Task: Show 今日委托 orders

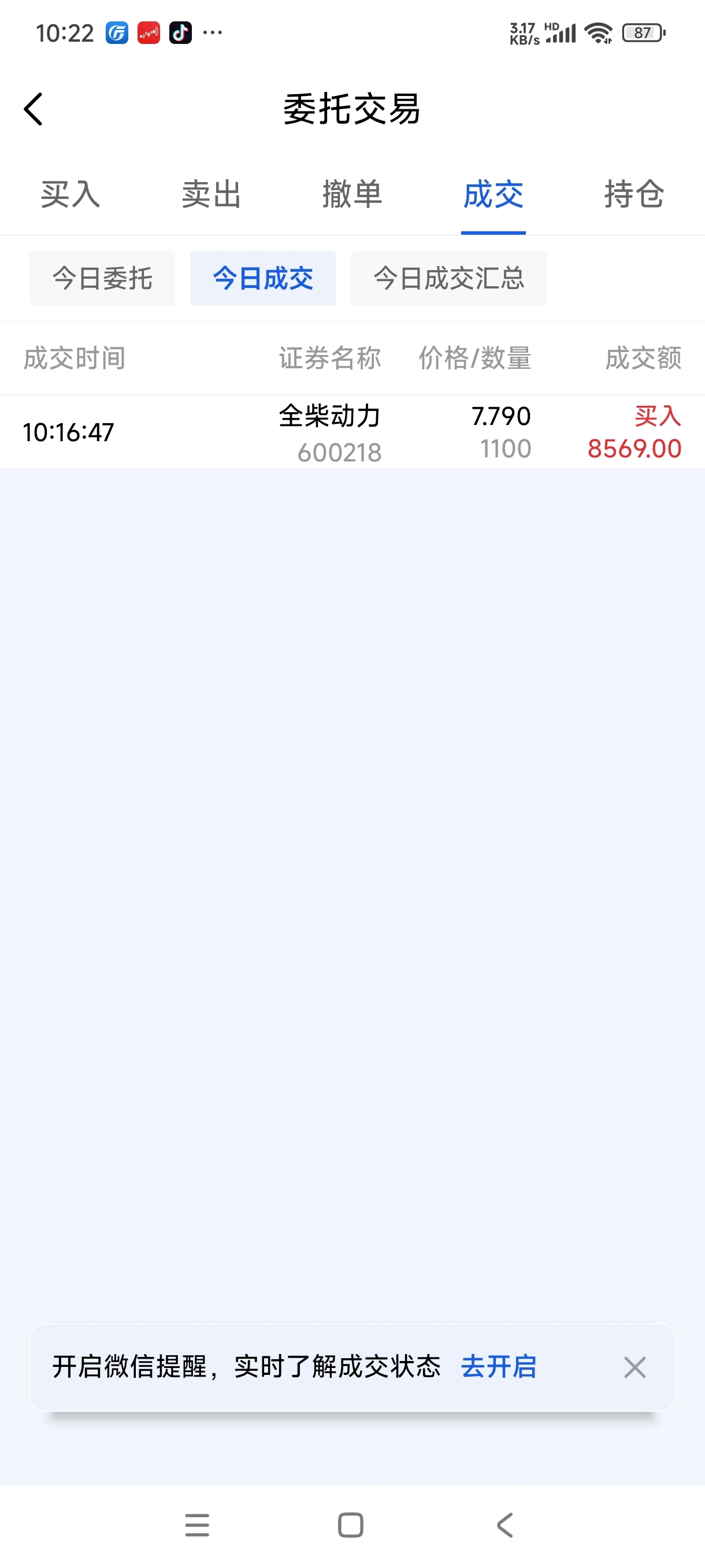Action: point(102,279)
